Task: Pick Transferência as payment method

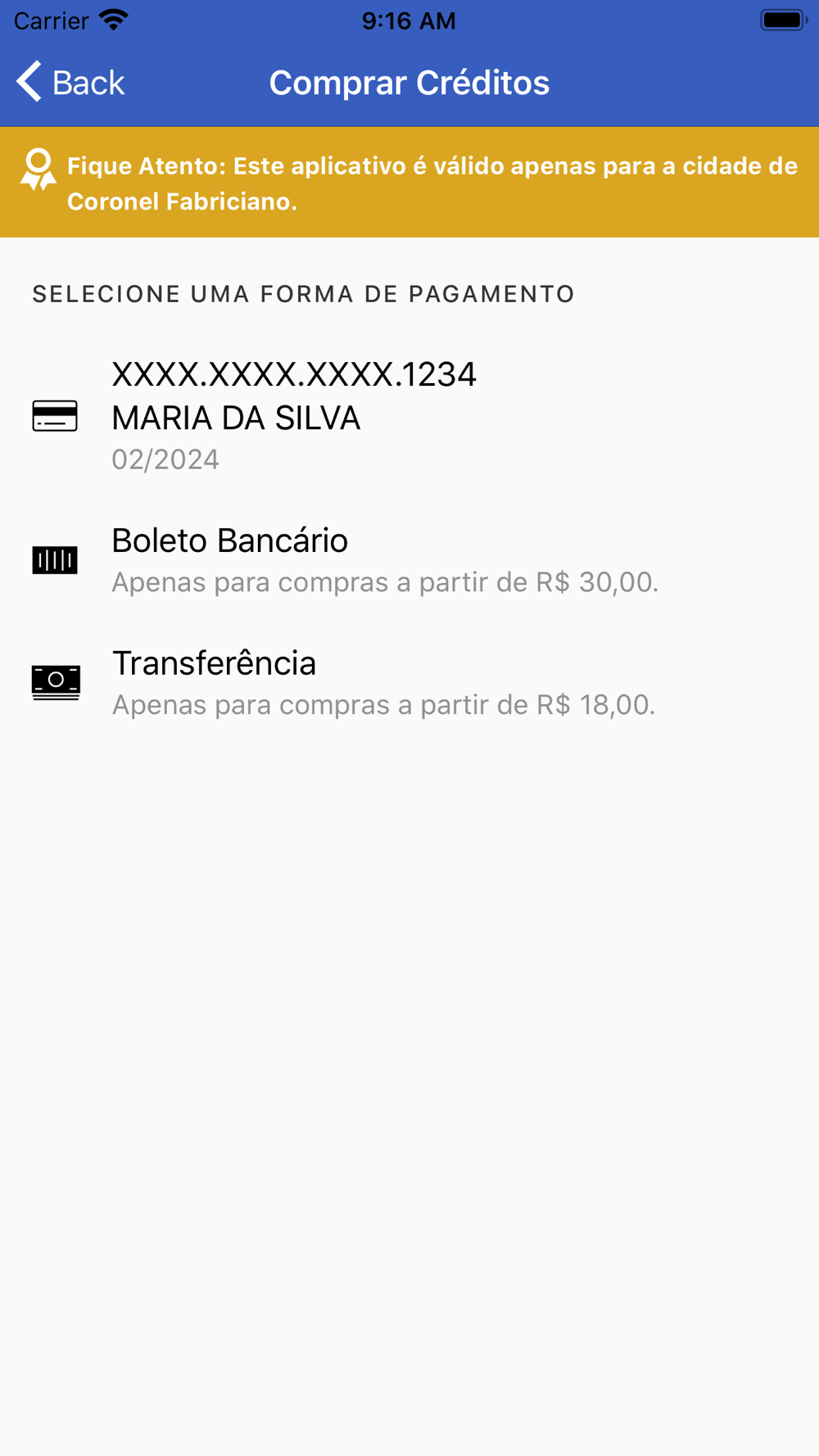Action: pos(409,682)
